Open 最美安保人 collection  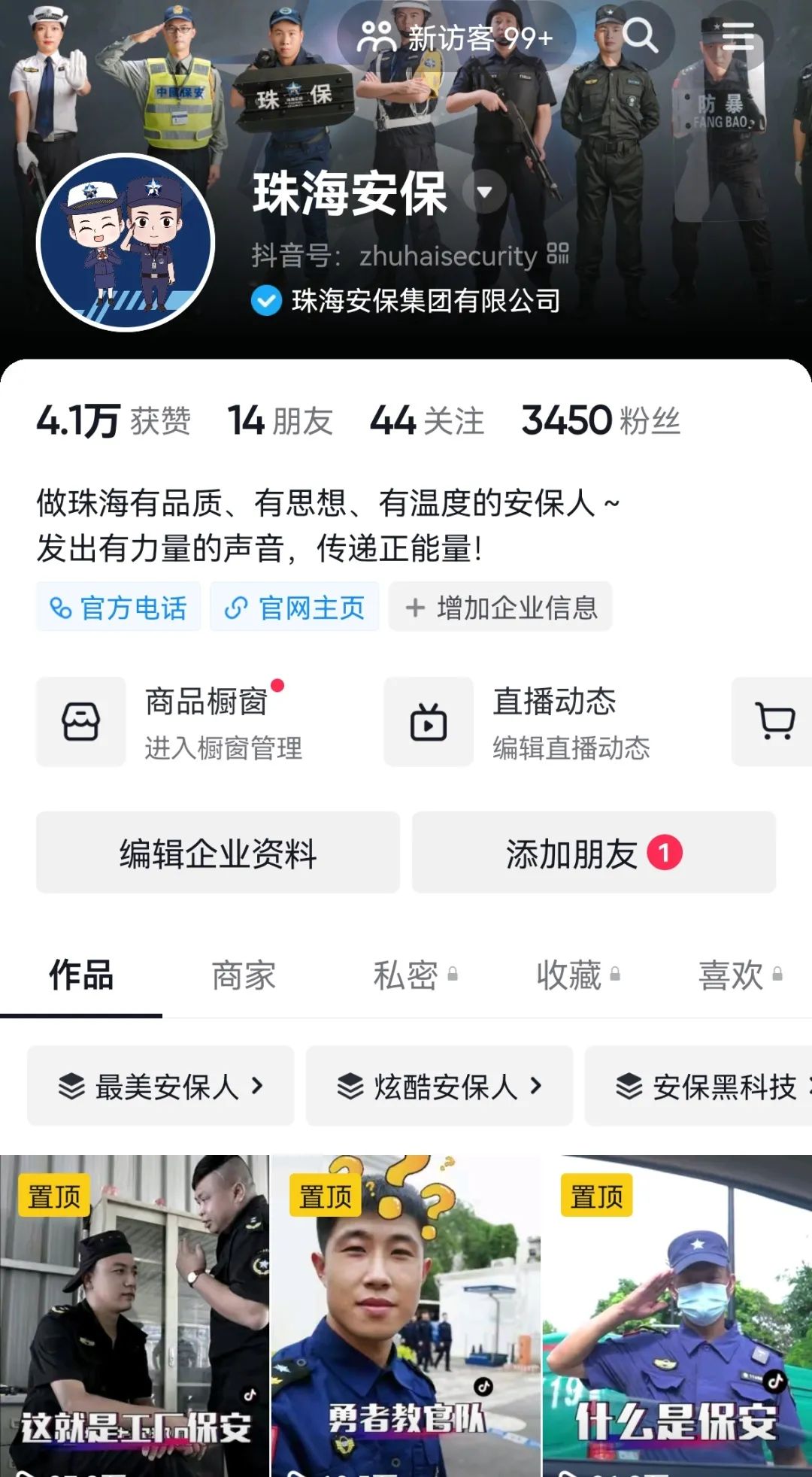161,1086
